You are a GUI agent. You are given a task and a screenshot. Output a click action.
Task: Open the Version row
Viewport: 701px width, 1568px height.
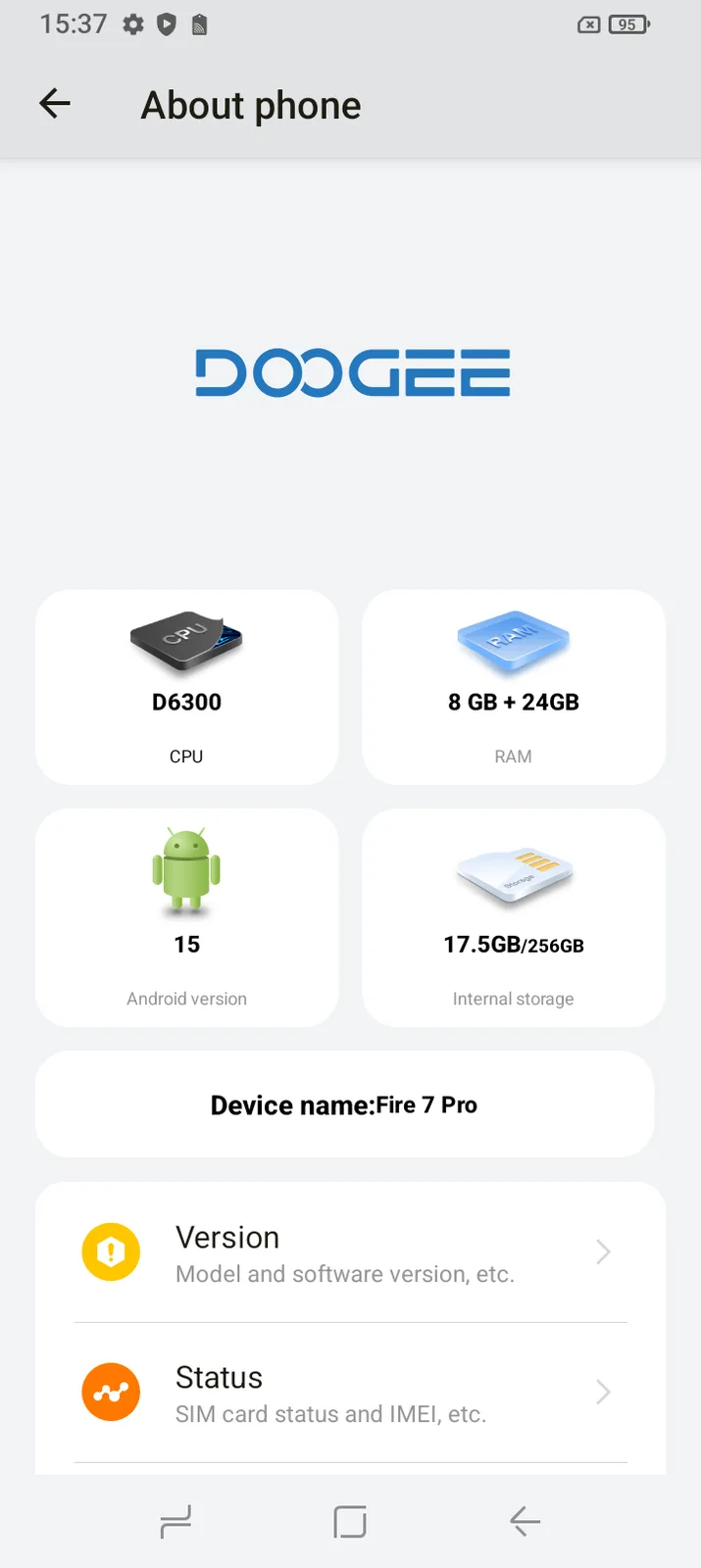(350, 1252)
